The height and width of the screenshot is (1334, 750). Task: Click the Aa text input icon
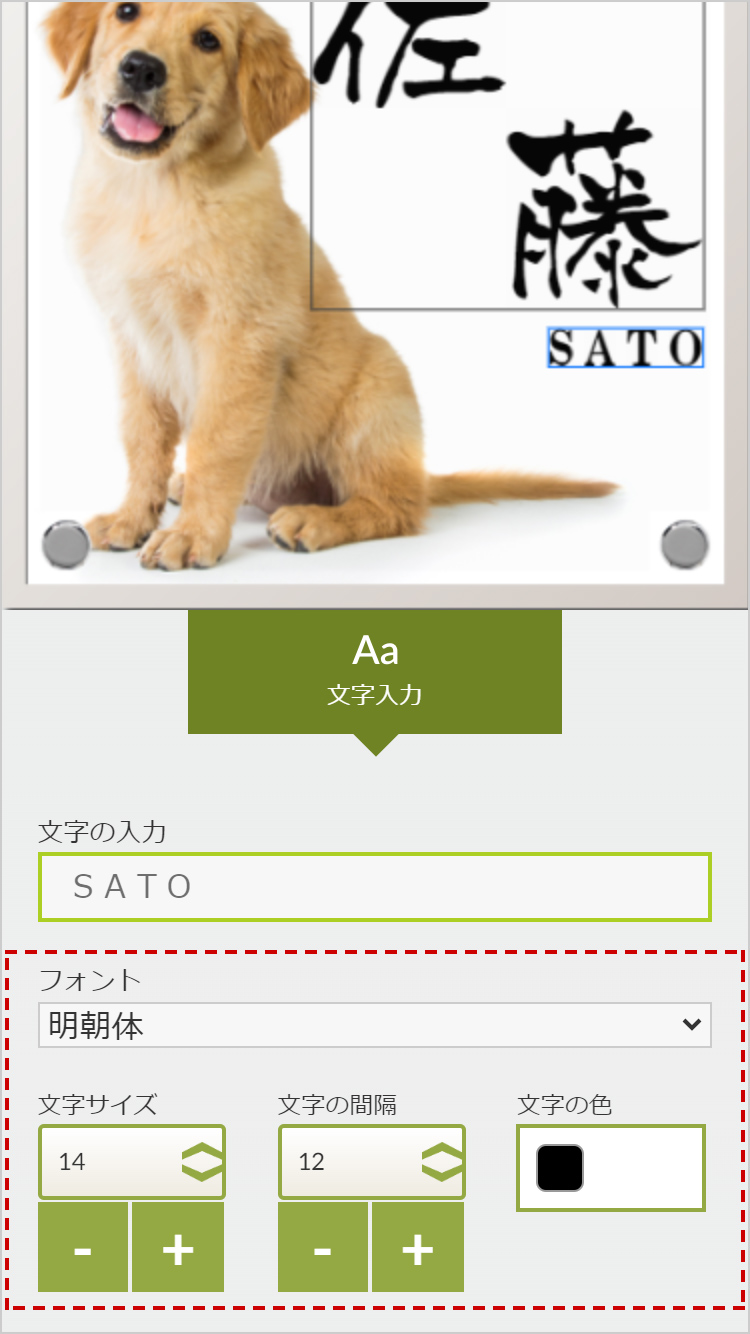point(375,650)
